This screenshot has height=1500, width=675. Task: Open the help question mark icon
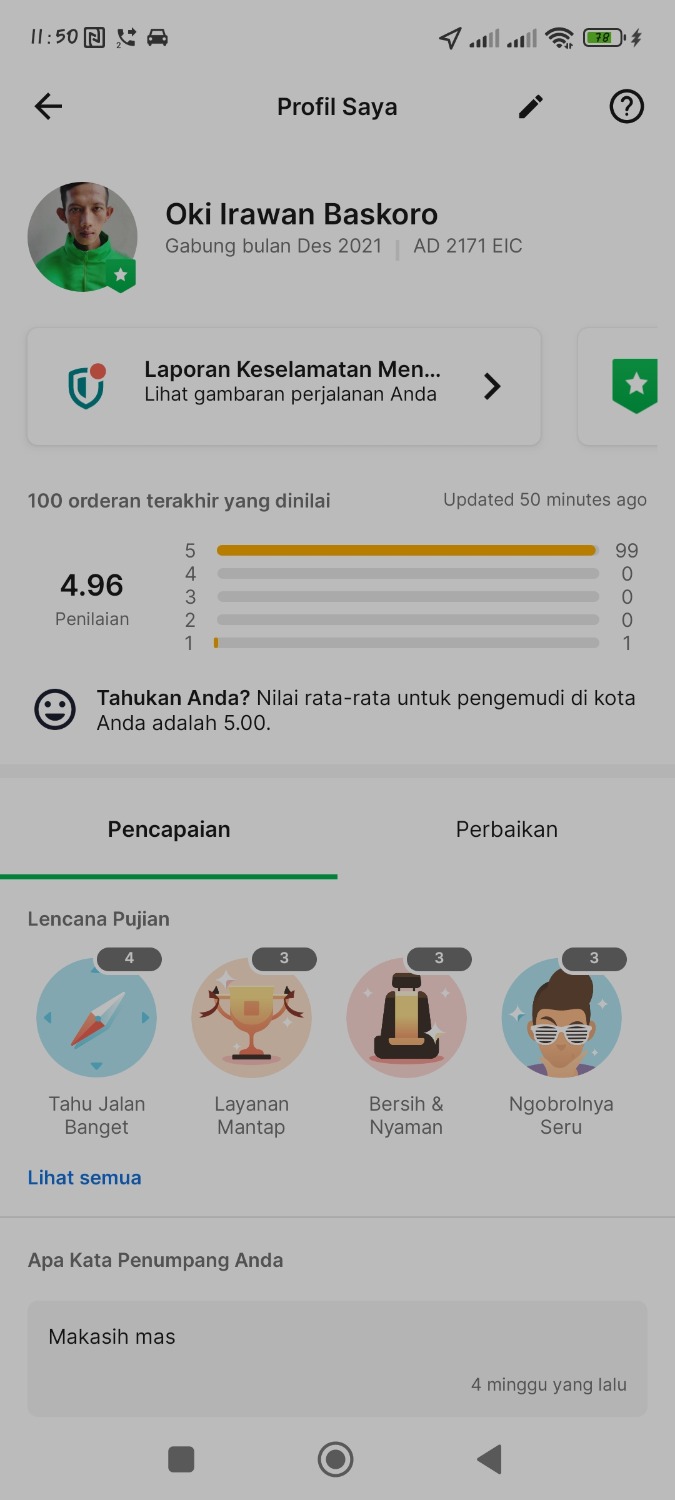tap(627, 107)
